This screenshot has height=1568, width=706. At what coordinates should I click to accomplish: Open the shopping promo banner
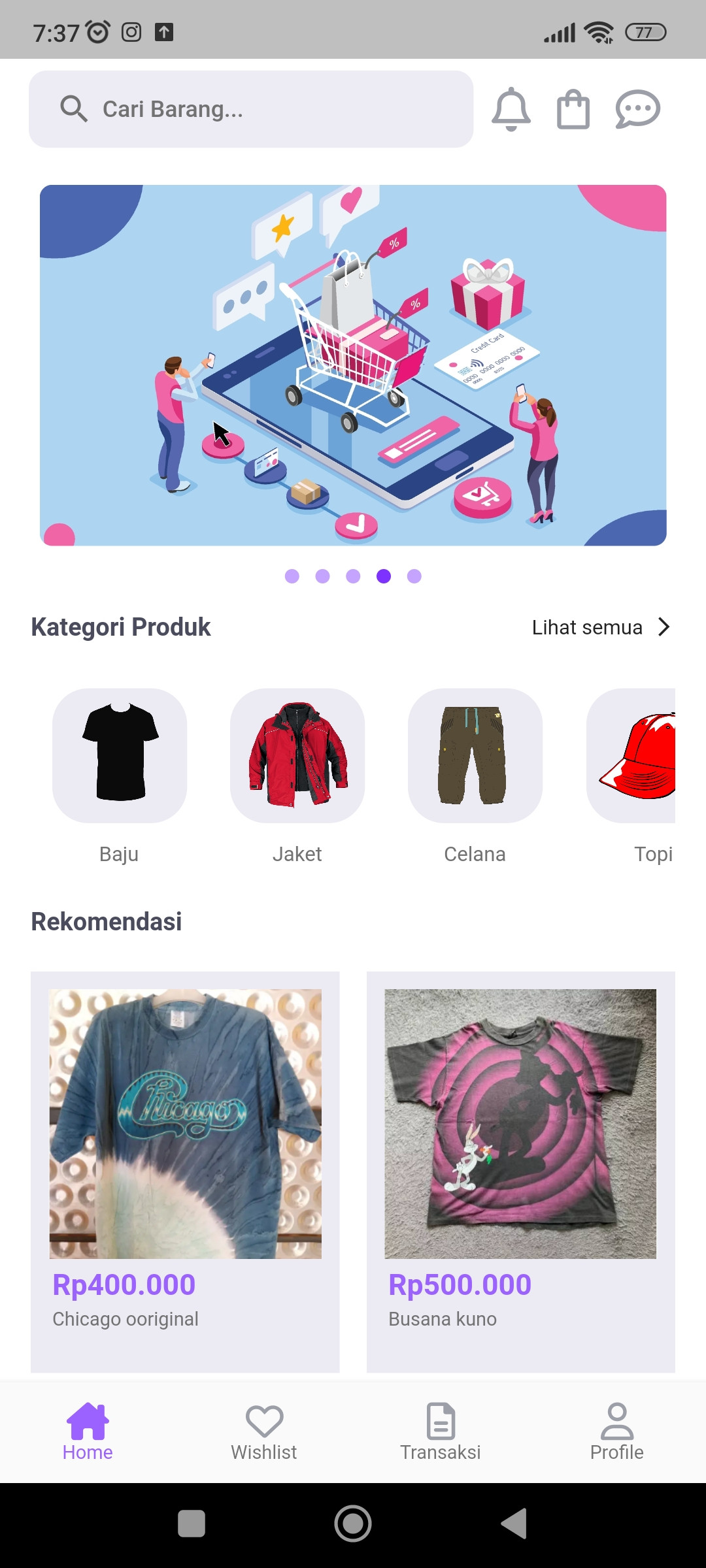[x=353, y=365]
